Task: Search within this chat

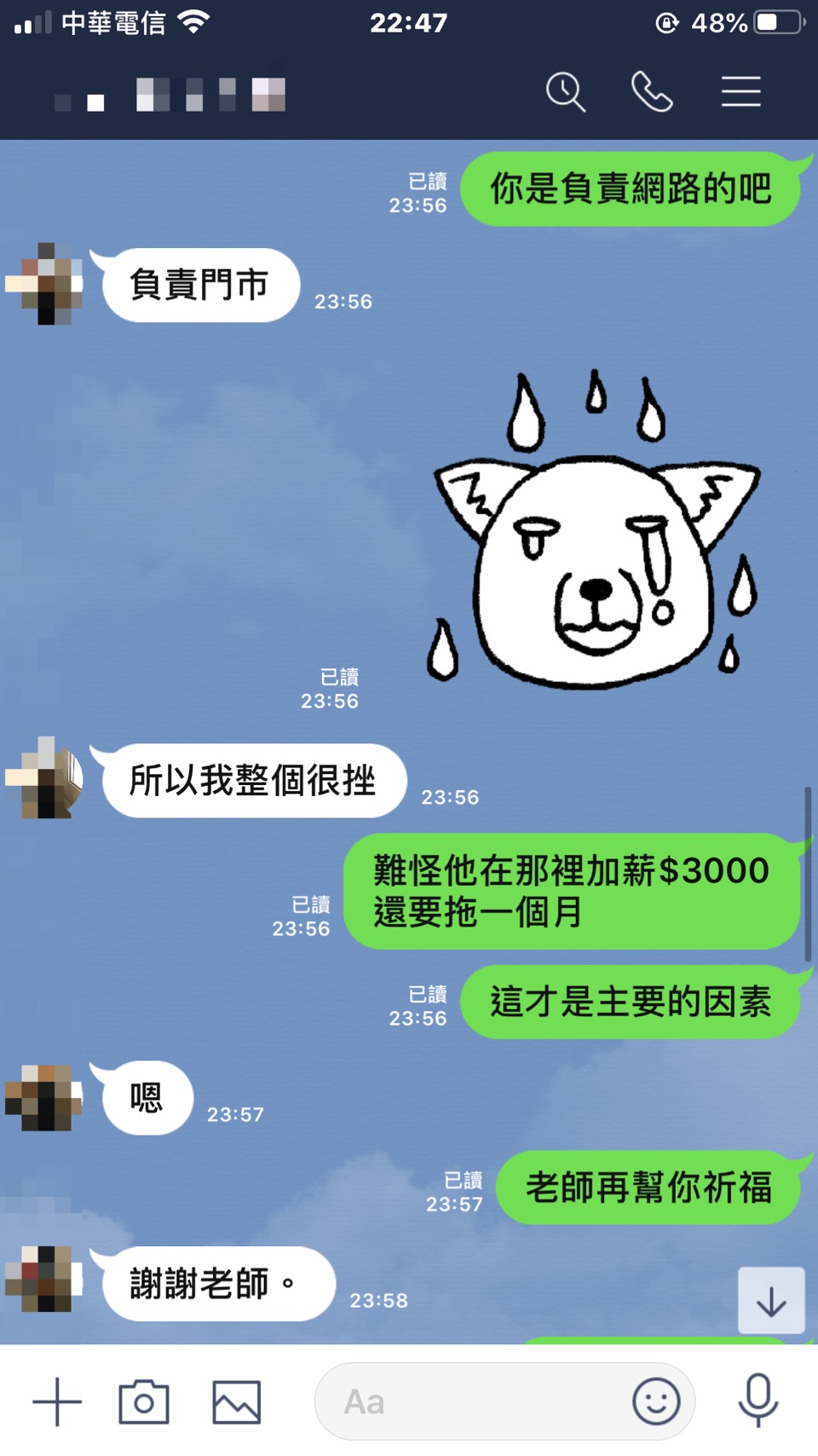Action: (566, 92)
